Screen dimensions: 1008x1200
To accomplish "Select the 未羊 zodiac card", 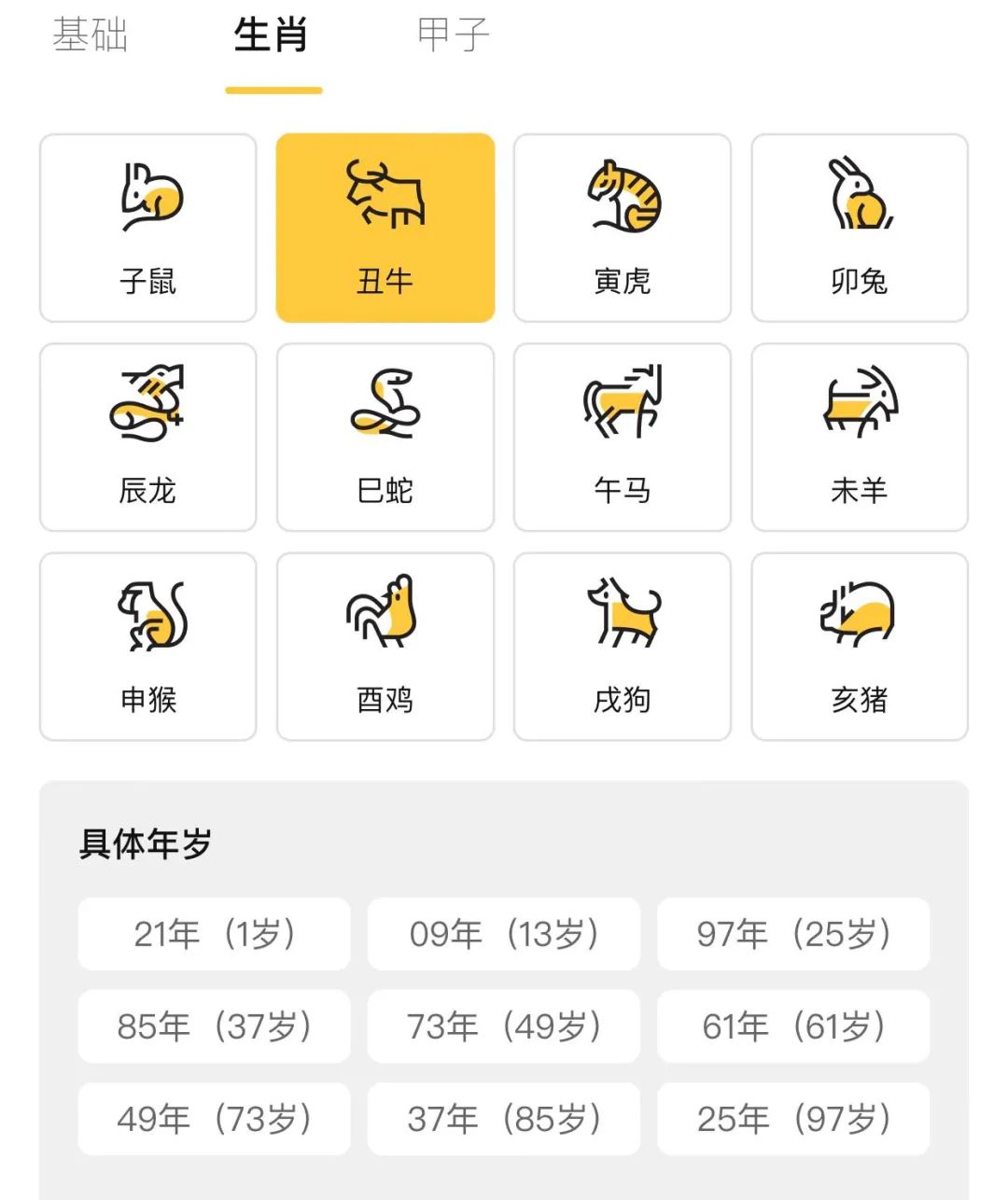I will click(x=859, y=437).
